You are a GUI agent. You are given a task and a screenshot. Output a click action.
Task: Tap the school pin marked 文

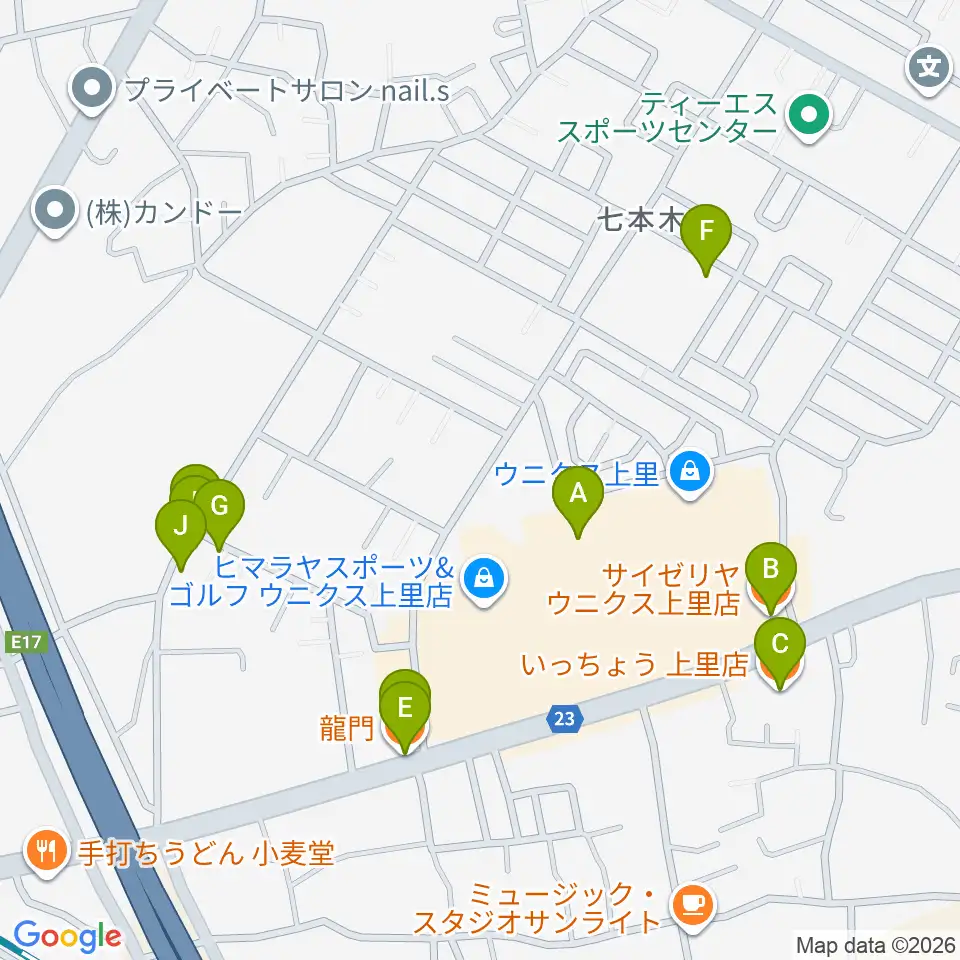(929, 69)
